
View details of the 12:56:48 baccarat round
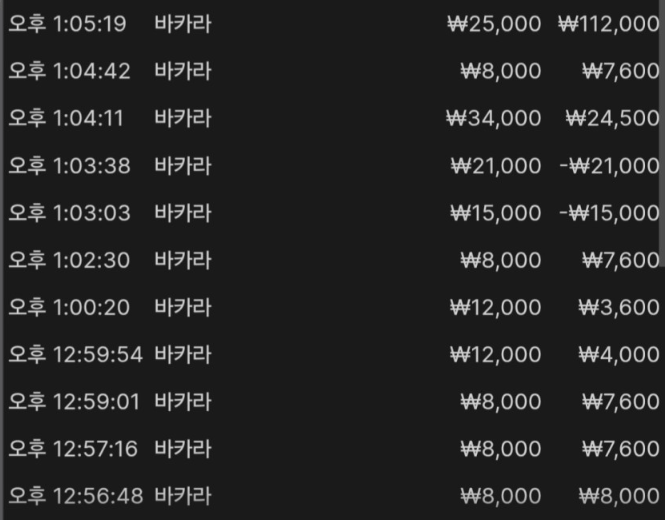click(332, 496)
